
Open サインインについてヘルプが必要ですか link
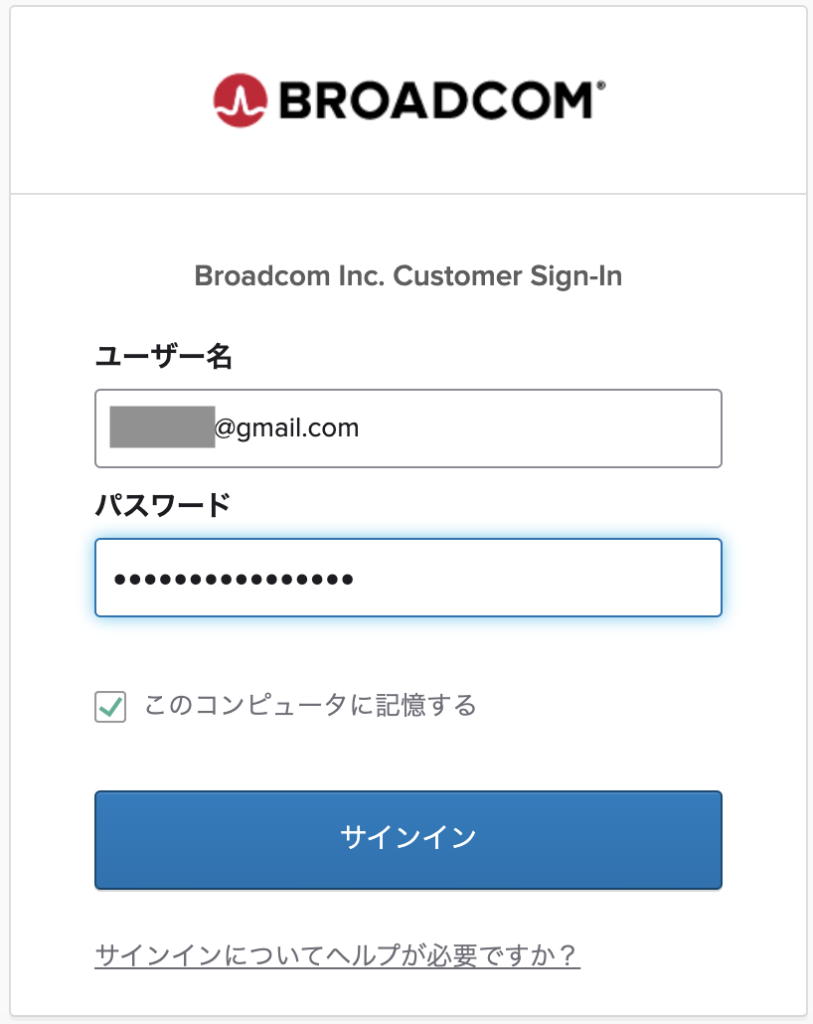[x=337, y=956]
